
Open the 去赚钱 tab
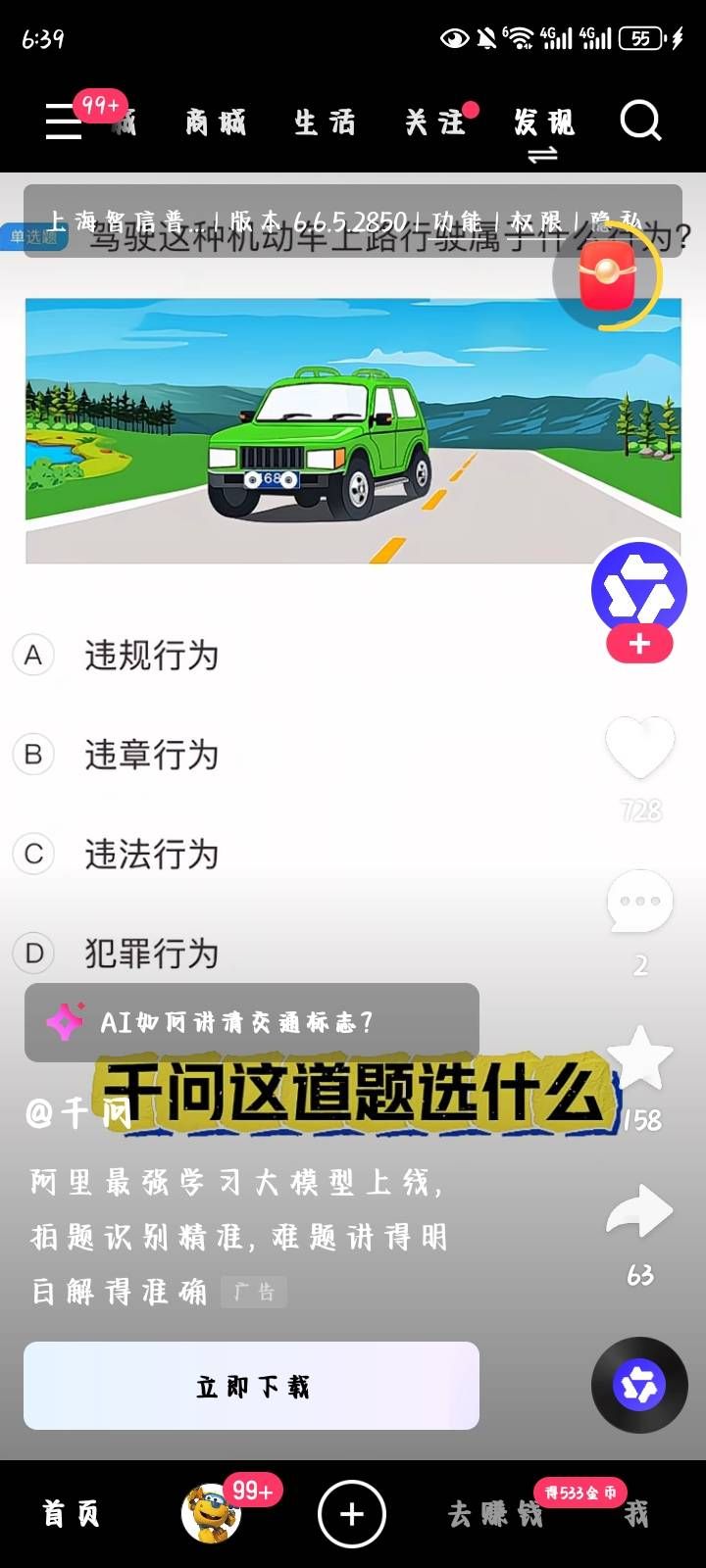coord(495,1514)
